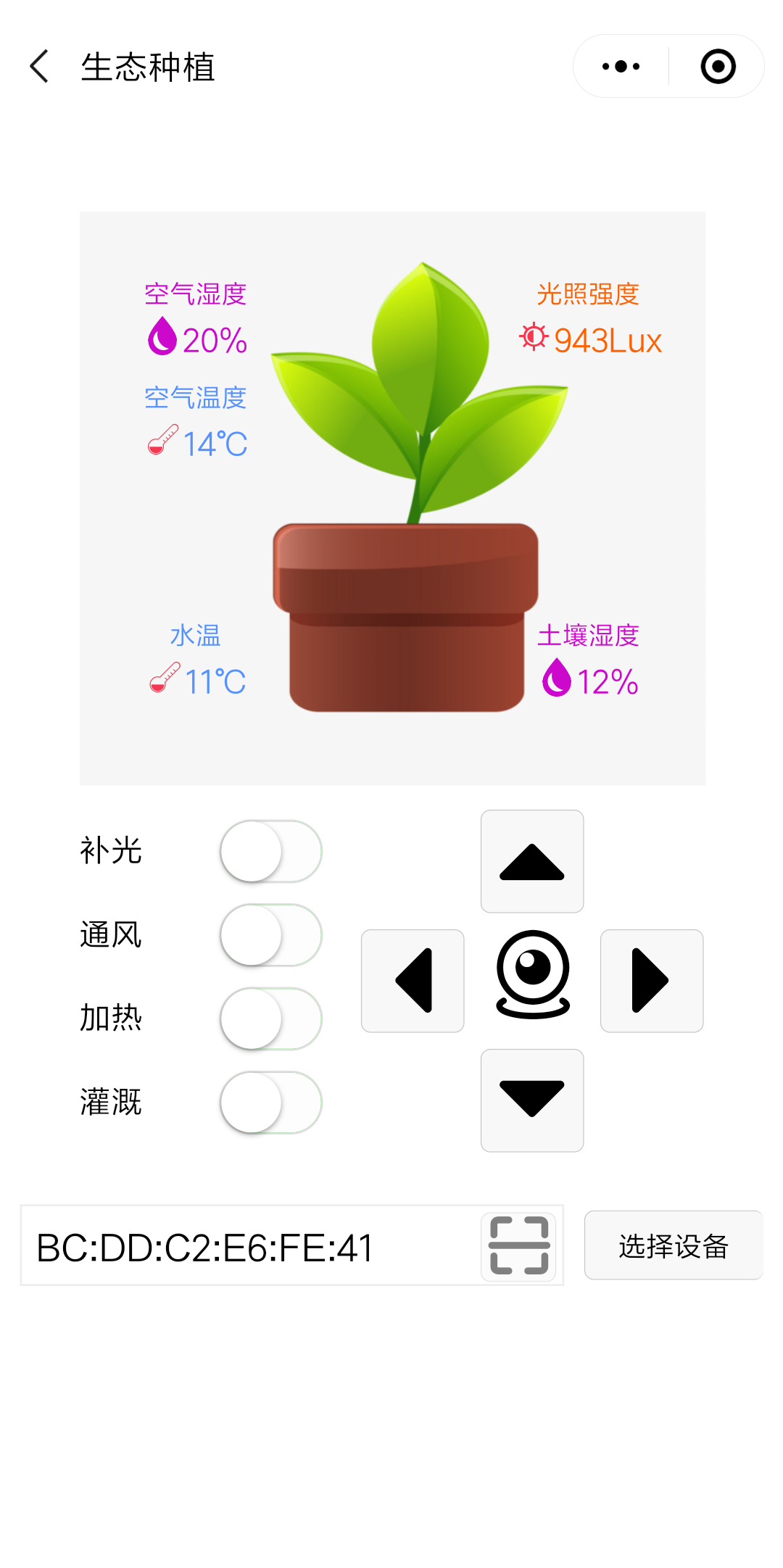Switch on 灌溉 irrigation
The image size is (783, 1568).
[271, 1103]
